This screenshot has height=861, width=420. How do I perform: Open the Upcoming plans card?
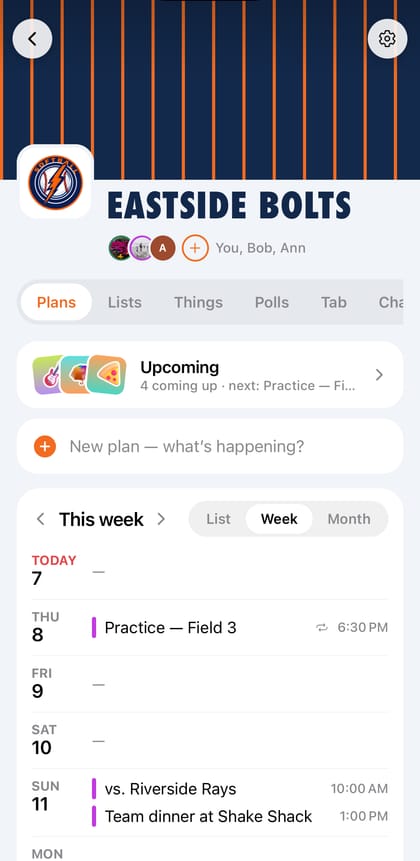click(x=210, y=375)
